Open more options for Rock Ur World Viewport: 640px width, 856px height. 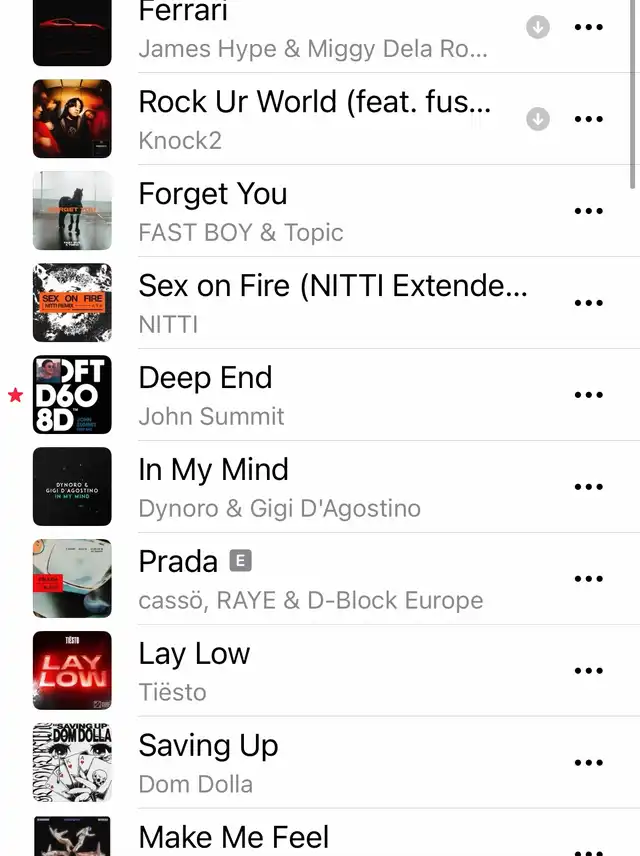point(589,119)
